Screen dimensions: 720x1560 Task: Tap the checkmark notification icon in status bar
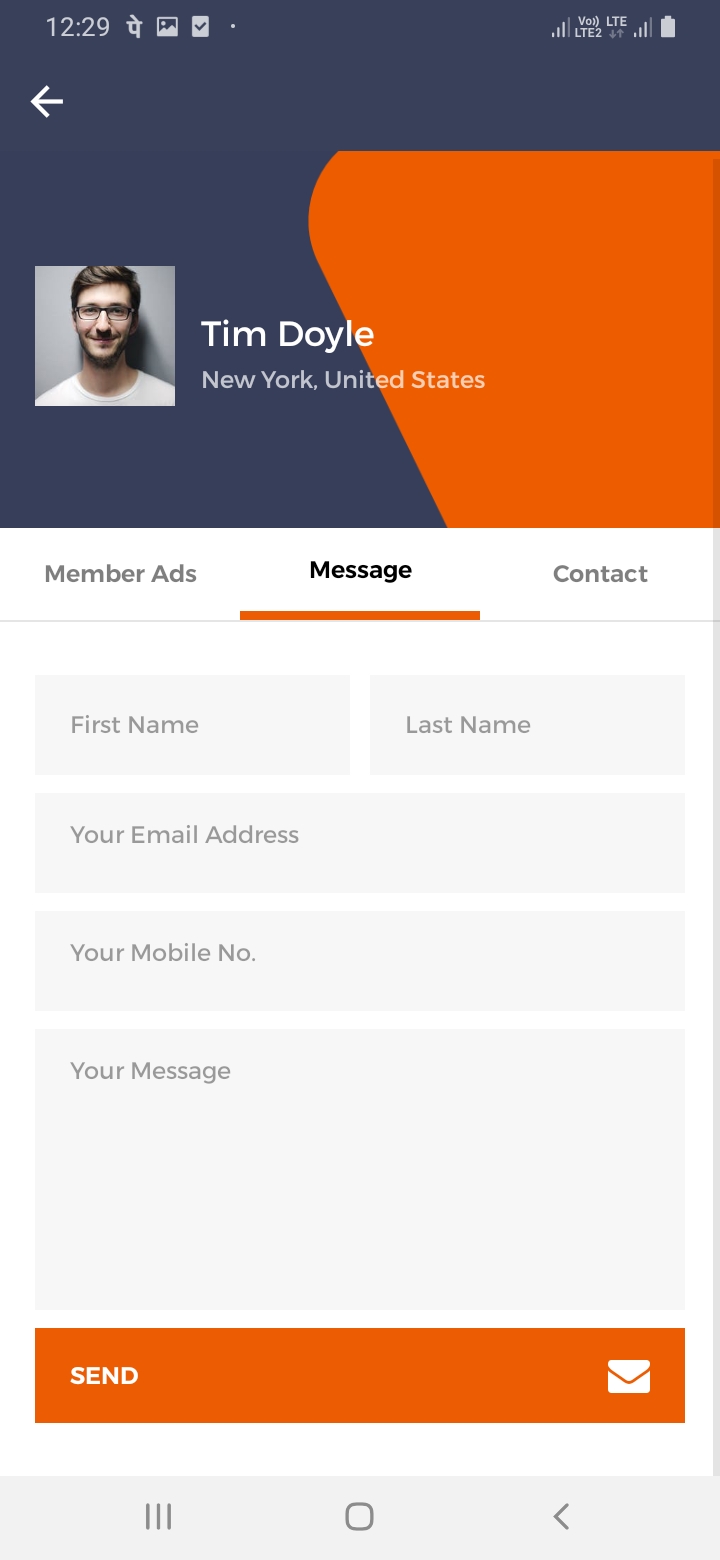pyautogui.click(x=199, y=27)
